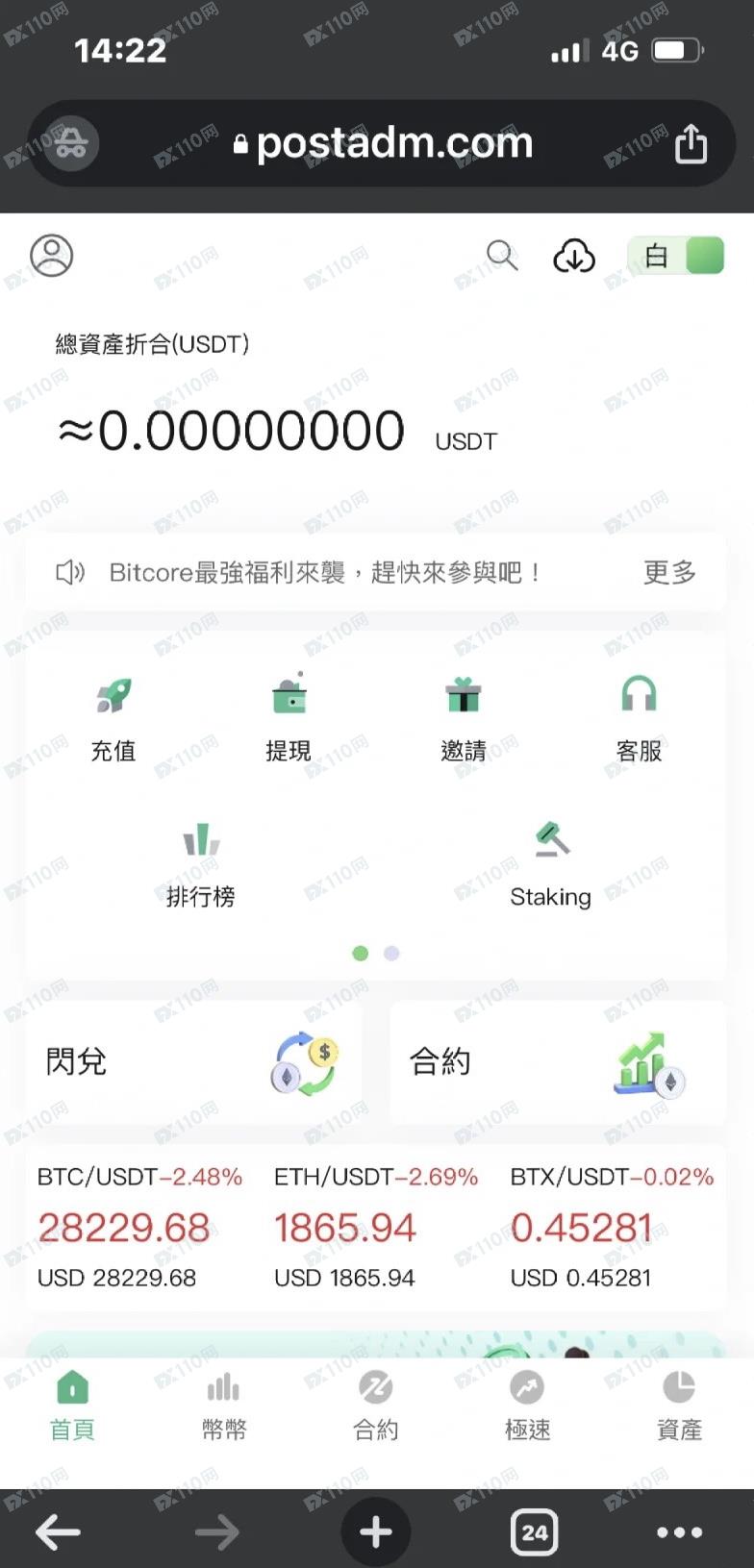Tap the search magnifier icon
754x1568 pixels.
click(502, 256)
